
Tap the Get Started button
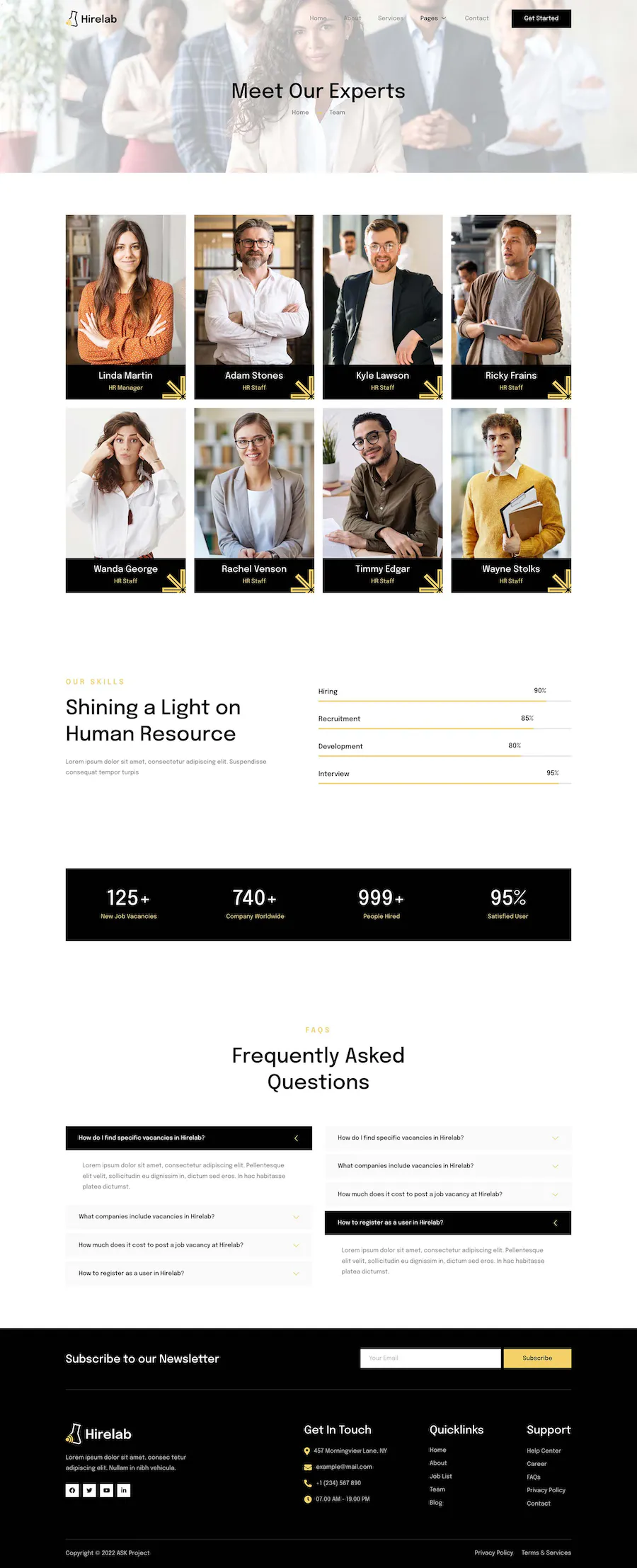pos(541,18)
